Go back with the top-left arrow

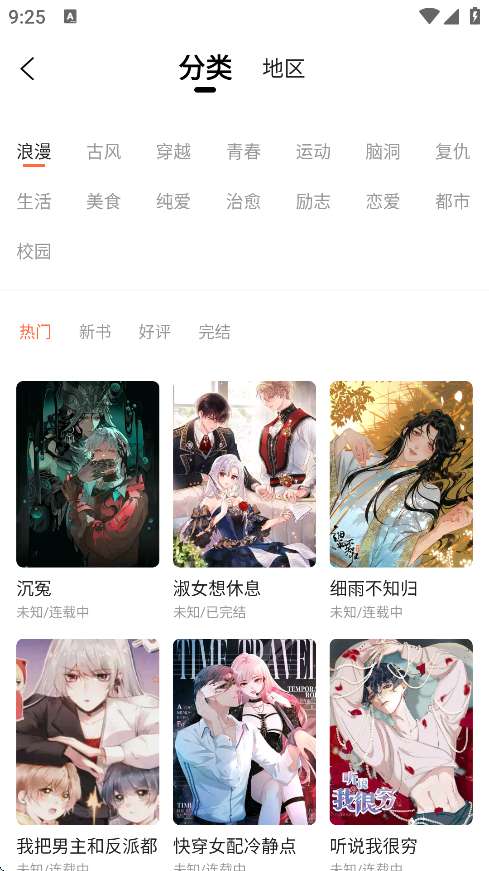27,69
